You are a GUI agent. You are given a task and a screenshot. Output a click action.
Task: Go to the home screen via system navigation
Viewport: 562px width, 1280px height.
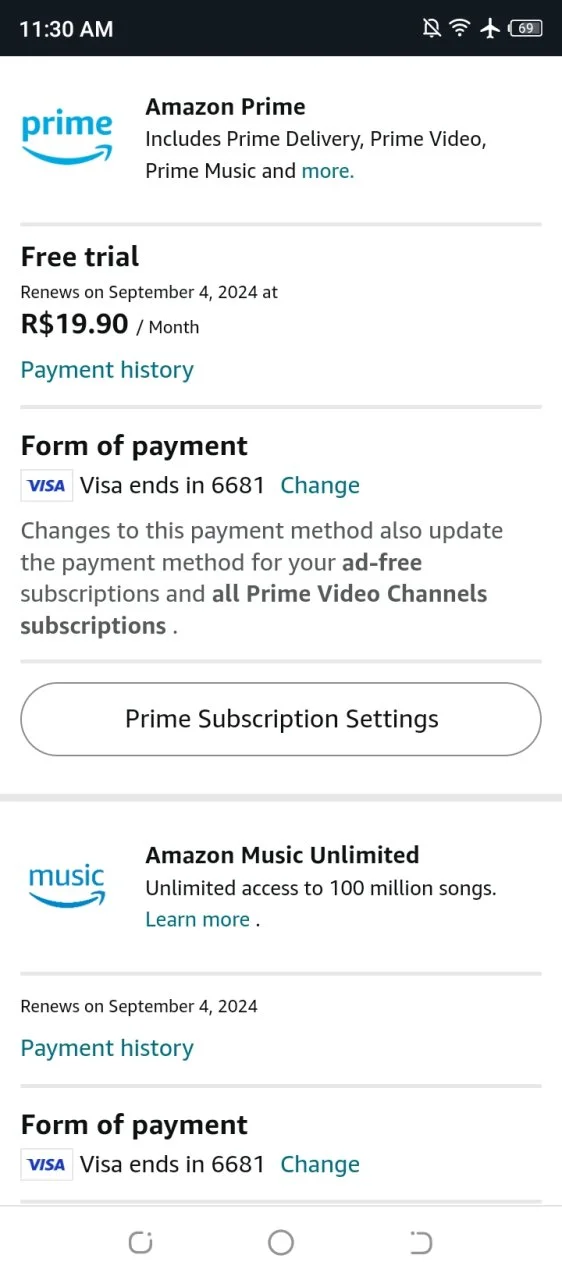pyautogui.click(x=281, y=1243)
